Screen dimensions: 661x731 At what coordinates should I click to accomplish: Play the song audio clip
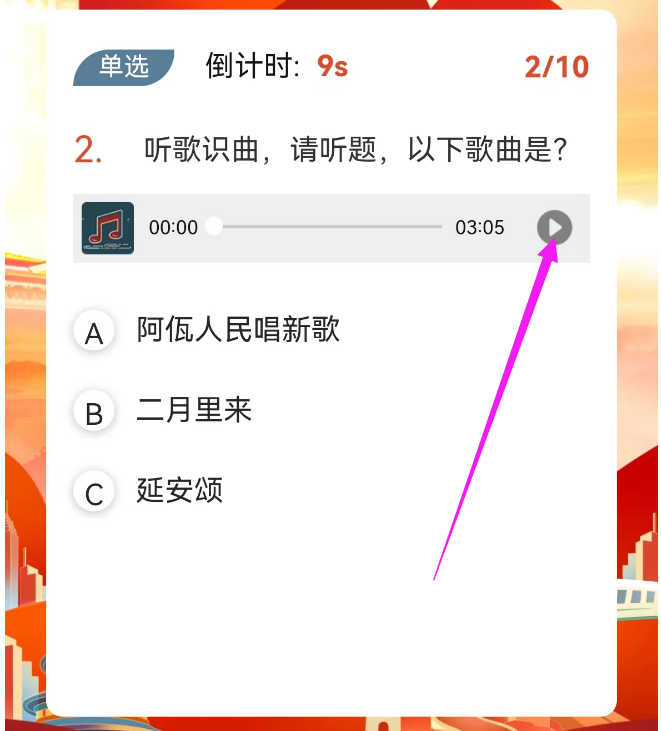pos(554,228)
